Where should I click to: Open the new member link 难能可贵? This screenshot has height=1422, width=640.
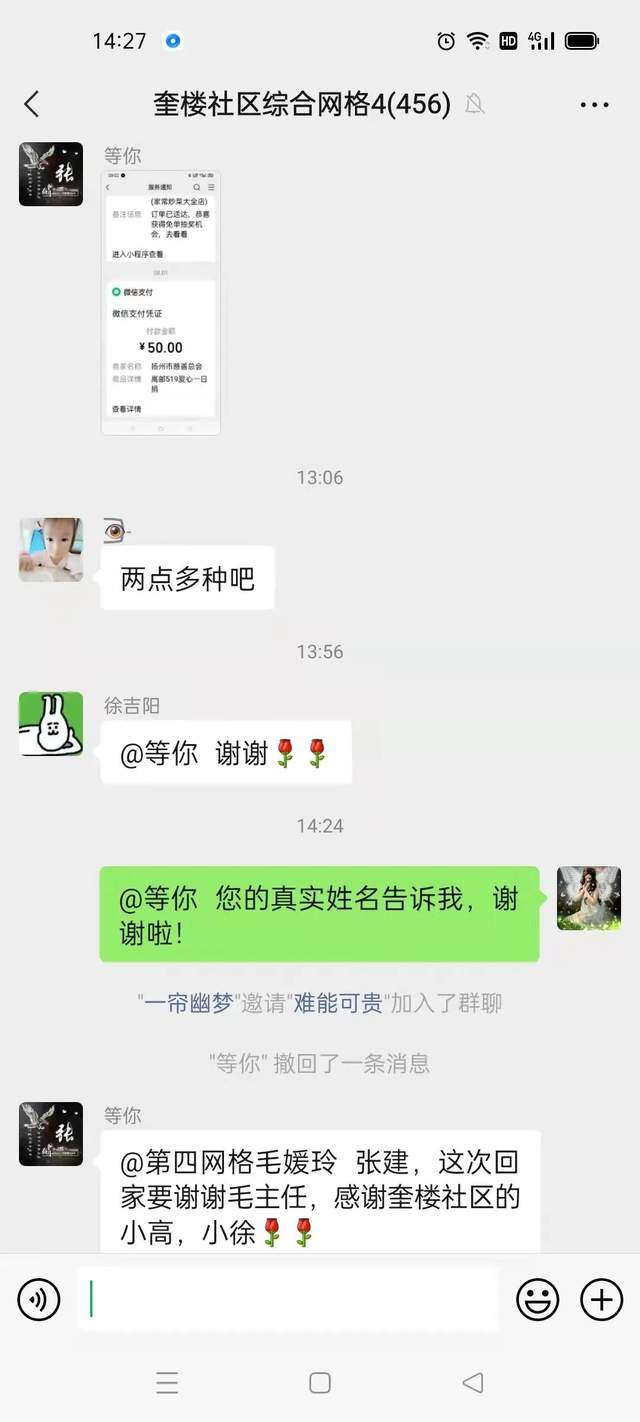338,1004
